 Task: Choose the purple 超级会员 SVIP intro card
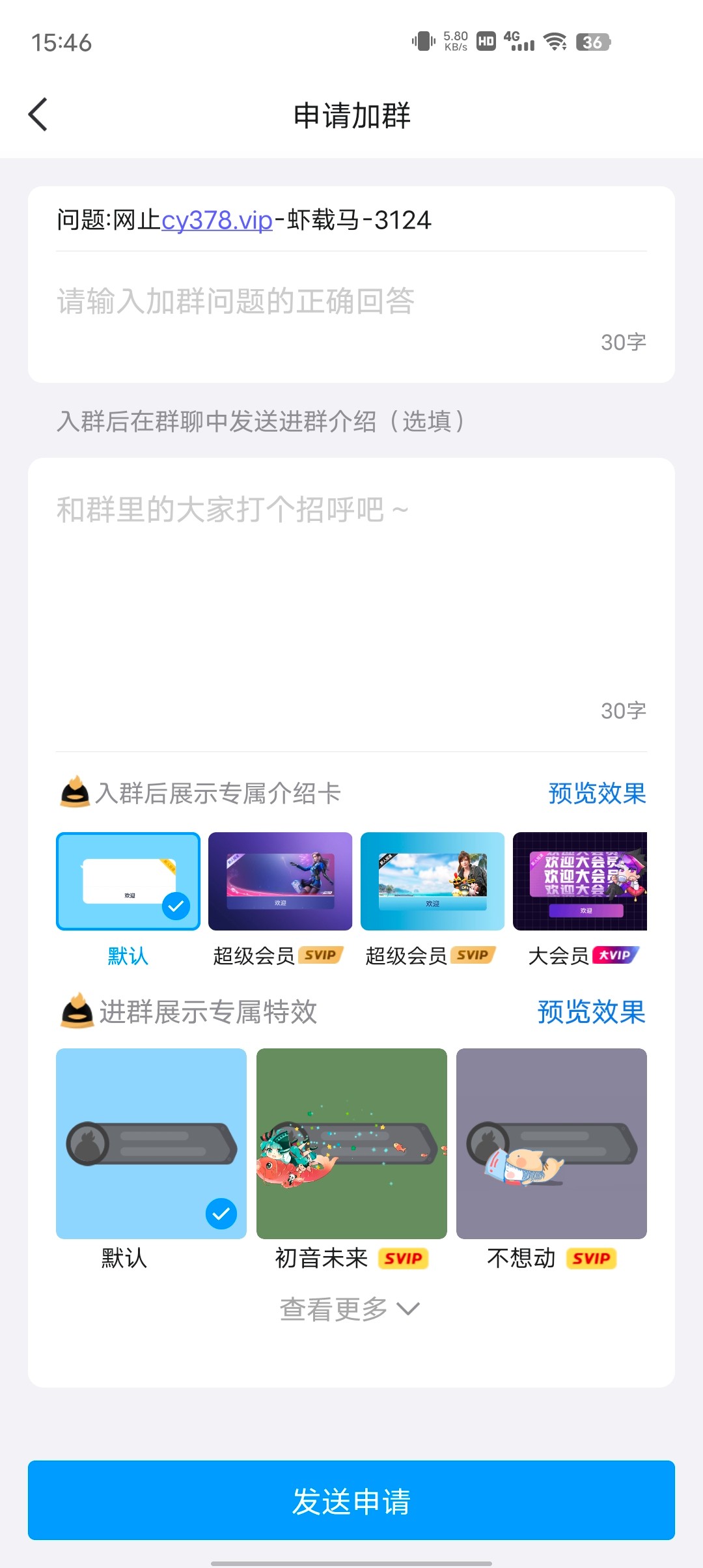[x=280, y=881]
